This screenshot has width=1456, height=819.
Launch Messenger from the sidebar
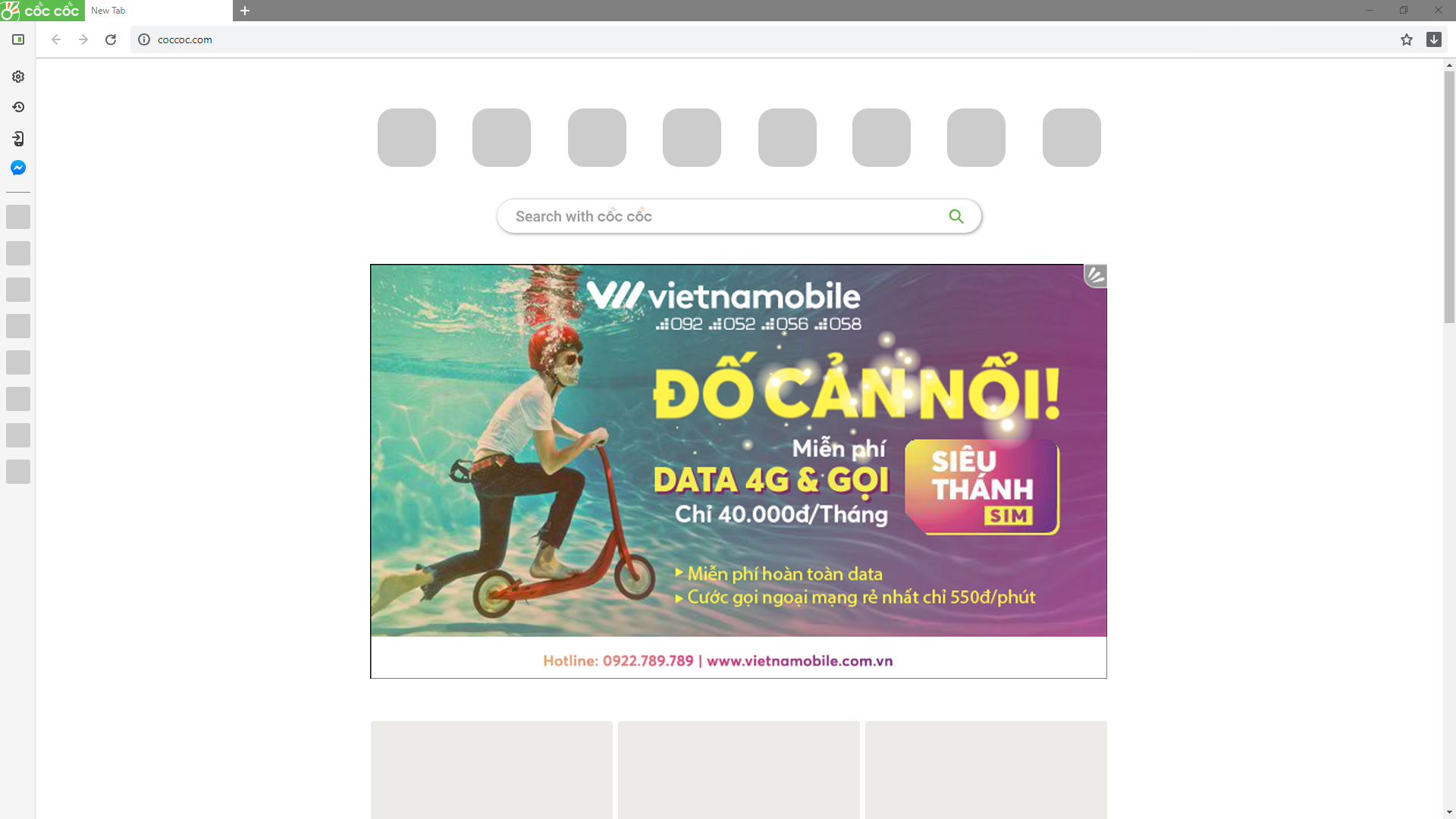tap(18, 168)
